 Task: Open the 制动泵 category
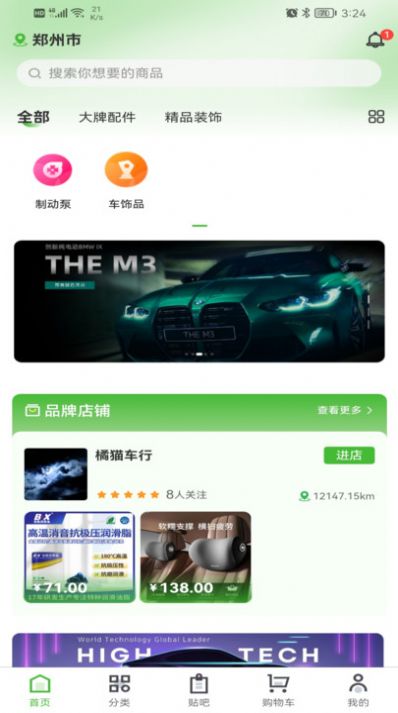pyautogui.click(x=53, y=181)
